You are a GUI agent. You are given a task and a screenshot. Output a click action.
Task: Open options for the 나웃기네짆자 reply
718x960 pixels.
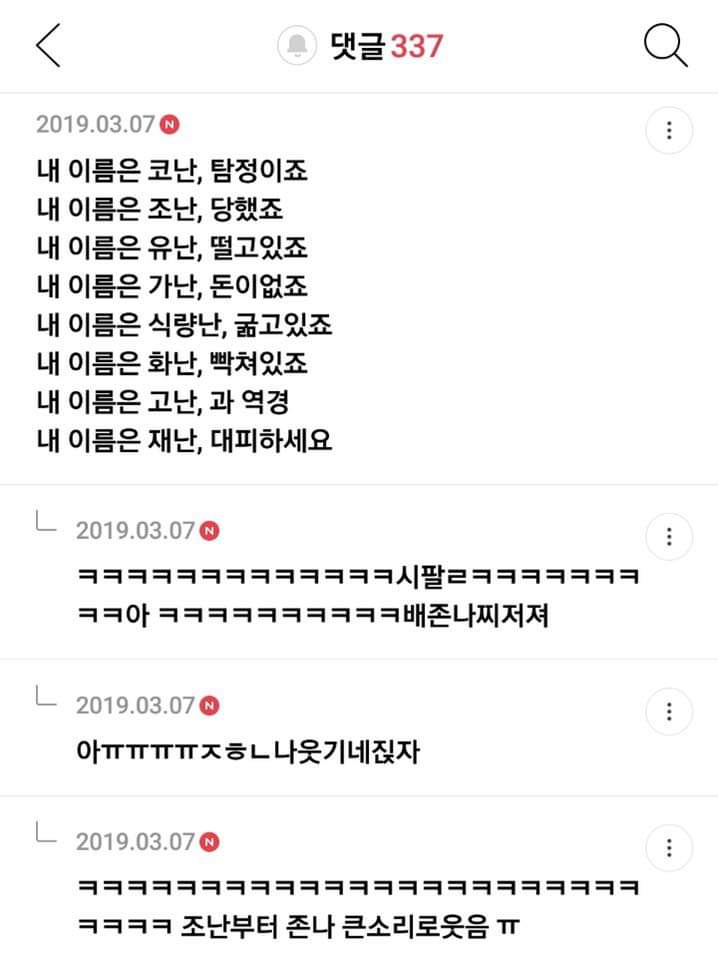(x=669, y=711)
